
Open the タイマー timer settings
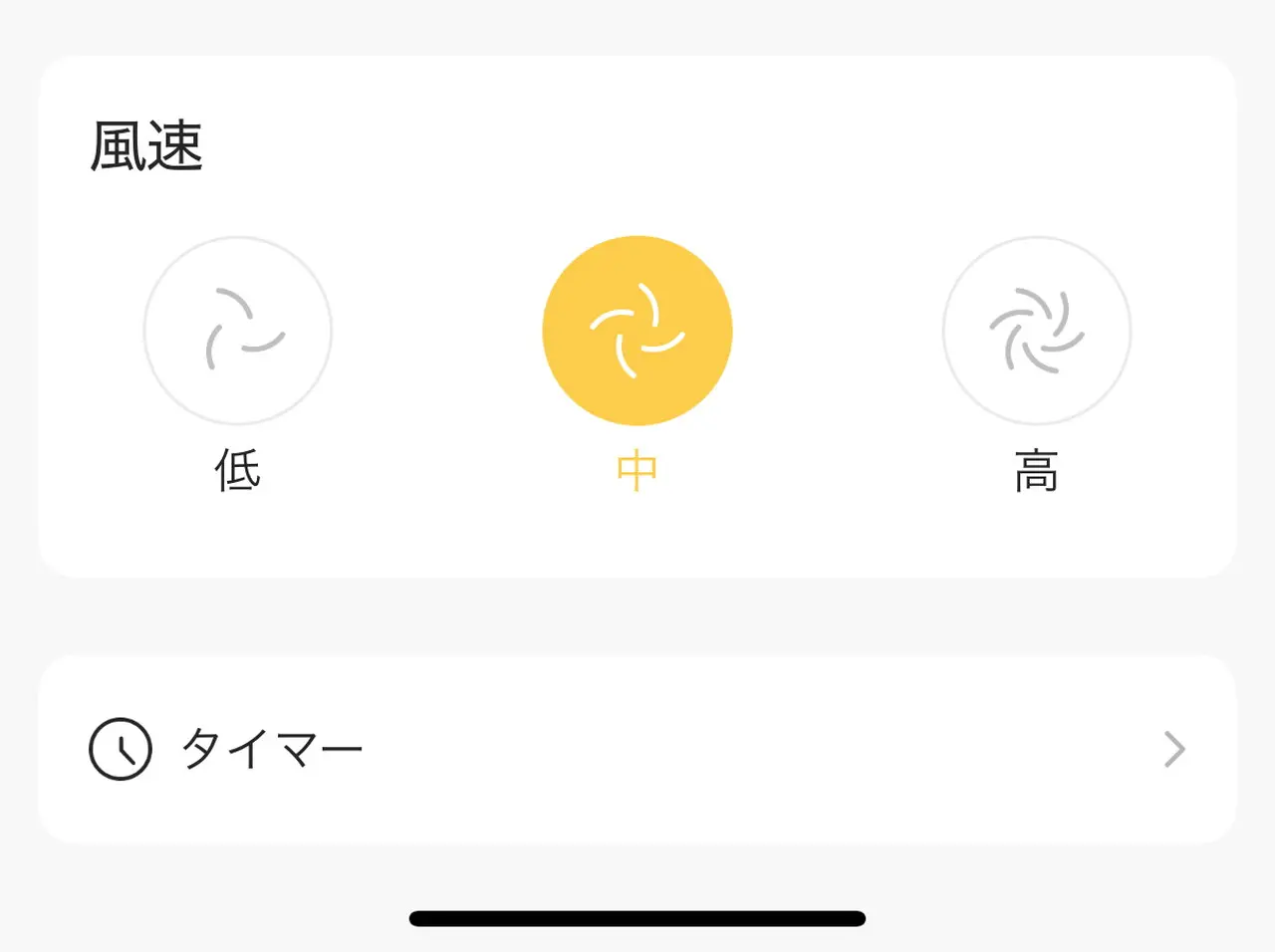coord(637,749)
